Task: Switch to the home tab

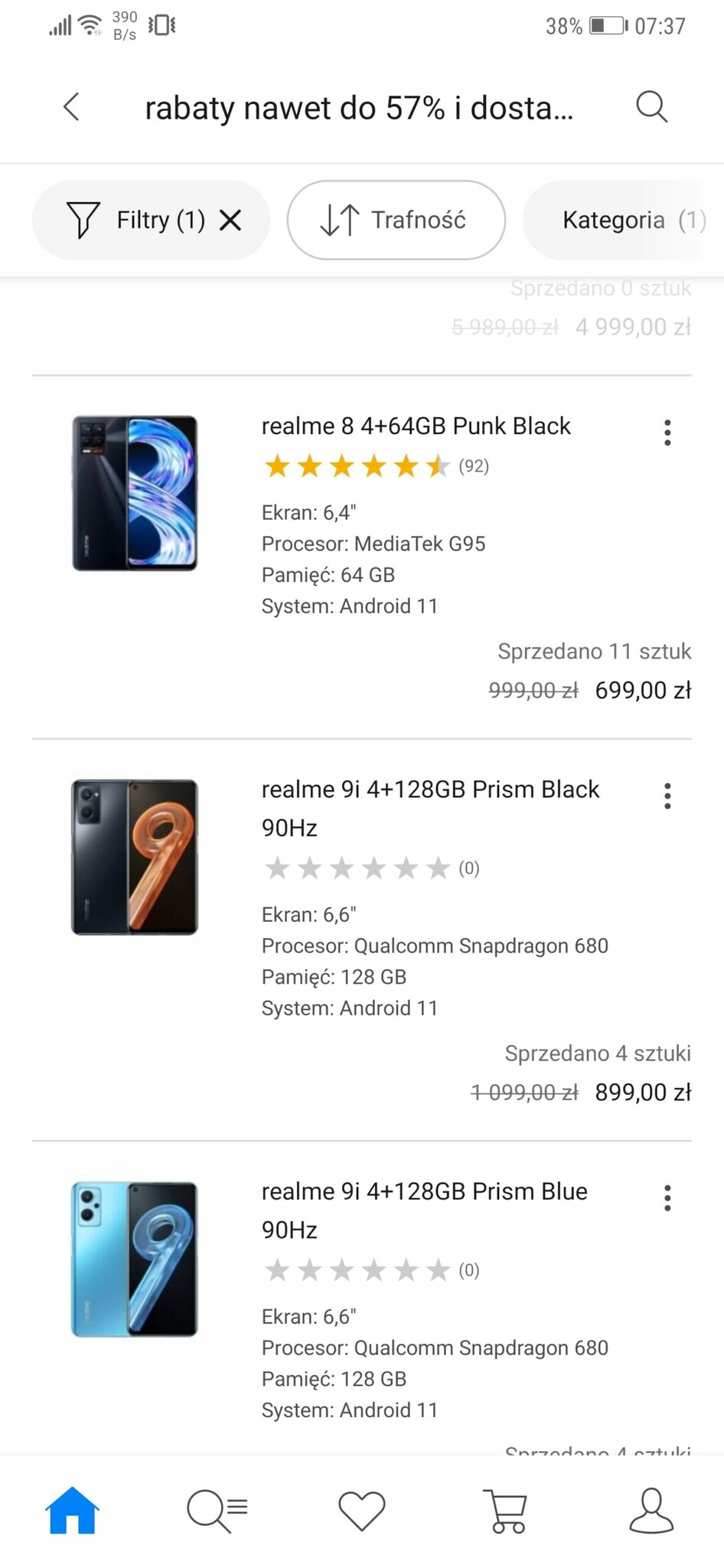Action: click(72, 1511)
